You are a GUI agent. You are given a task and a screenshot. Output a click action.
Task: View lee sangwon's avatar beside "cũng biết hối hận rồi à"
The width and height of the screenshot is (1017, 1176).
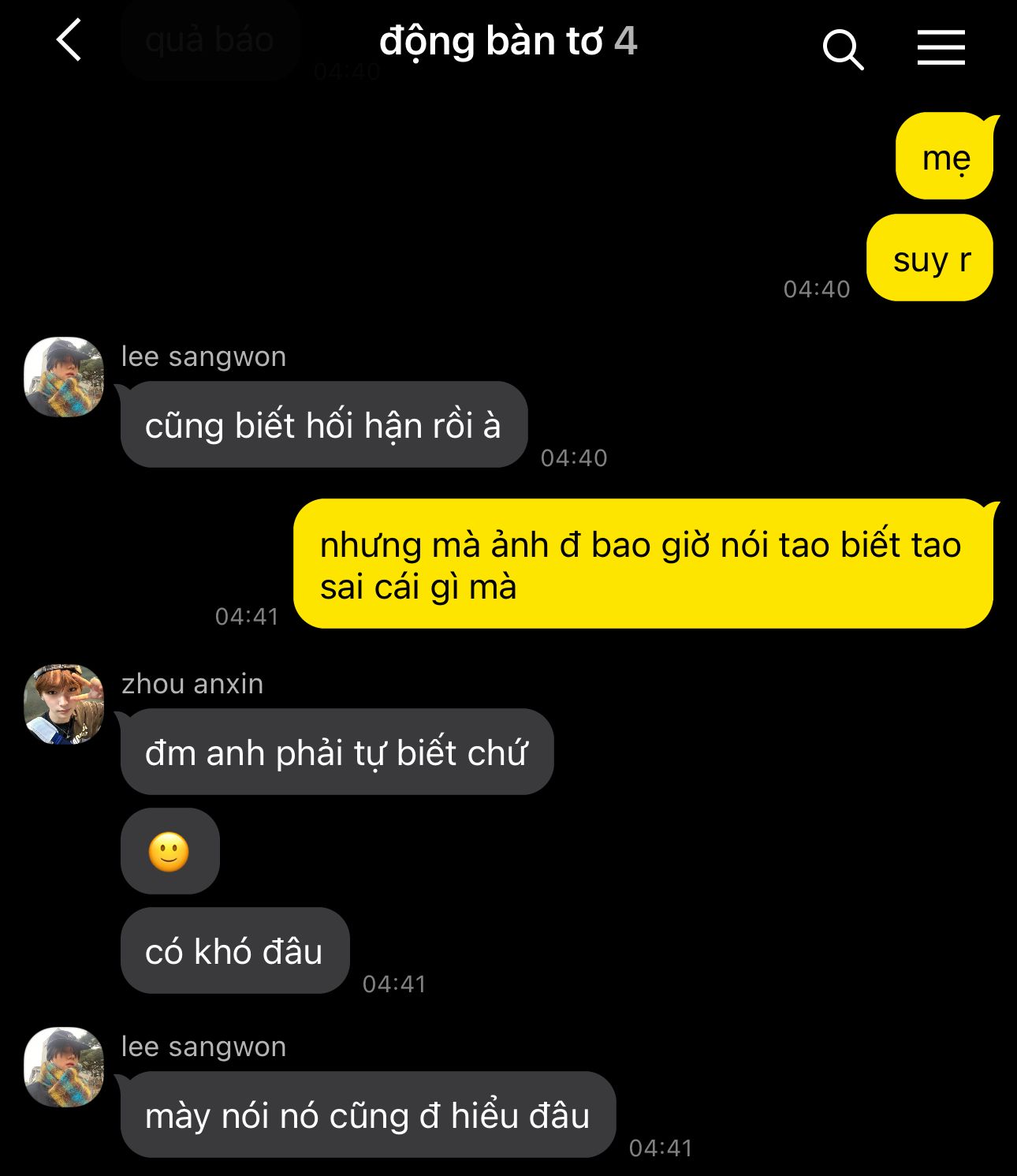coord(64,377)
